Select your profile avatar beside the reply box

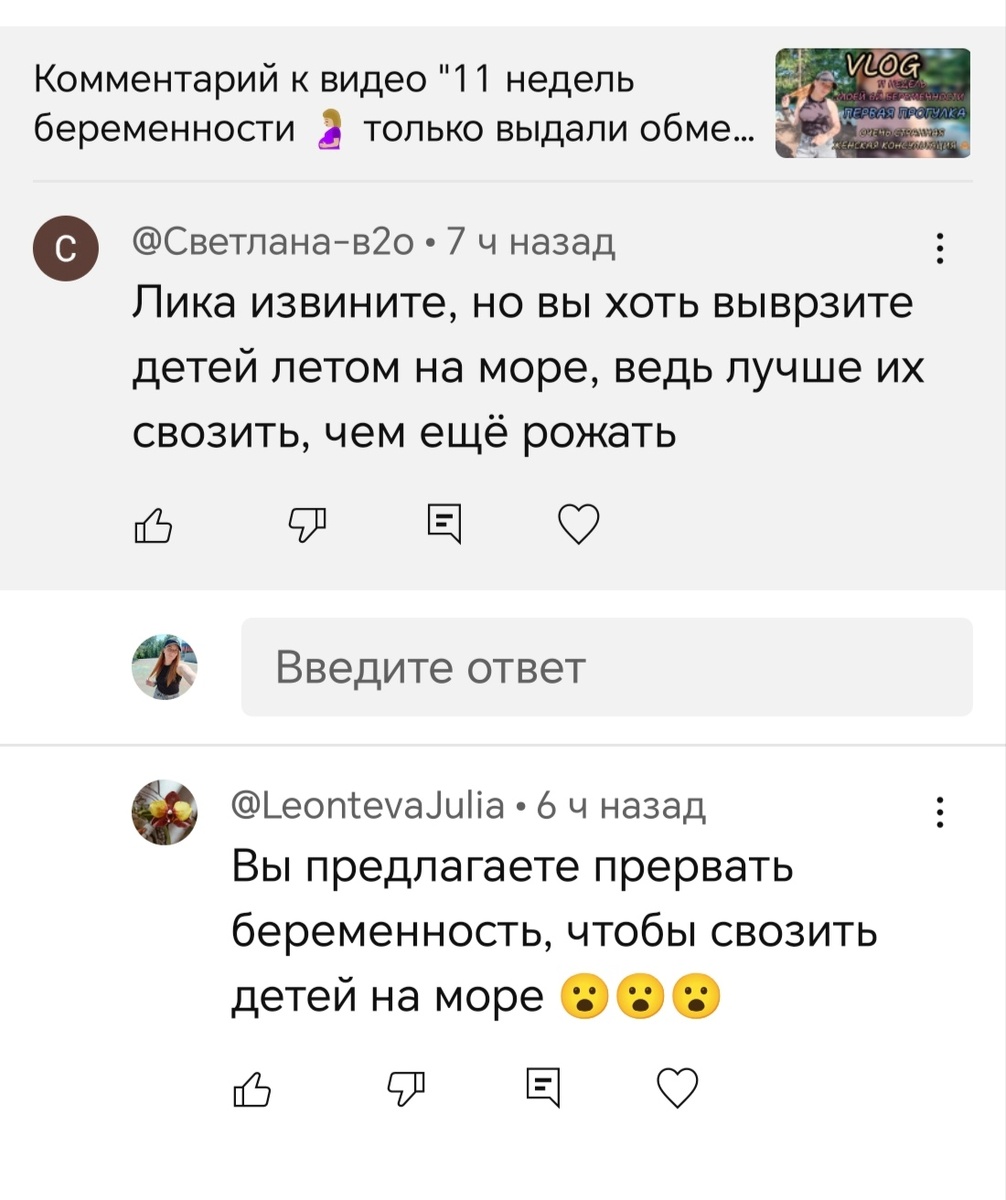pos(165,666)
